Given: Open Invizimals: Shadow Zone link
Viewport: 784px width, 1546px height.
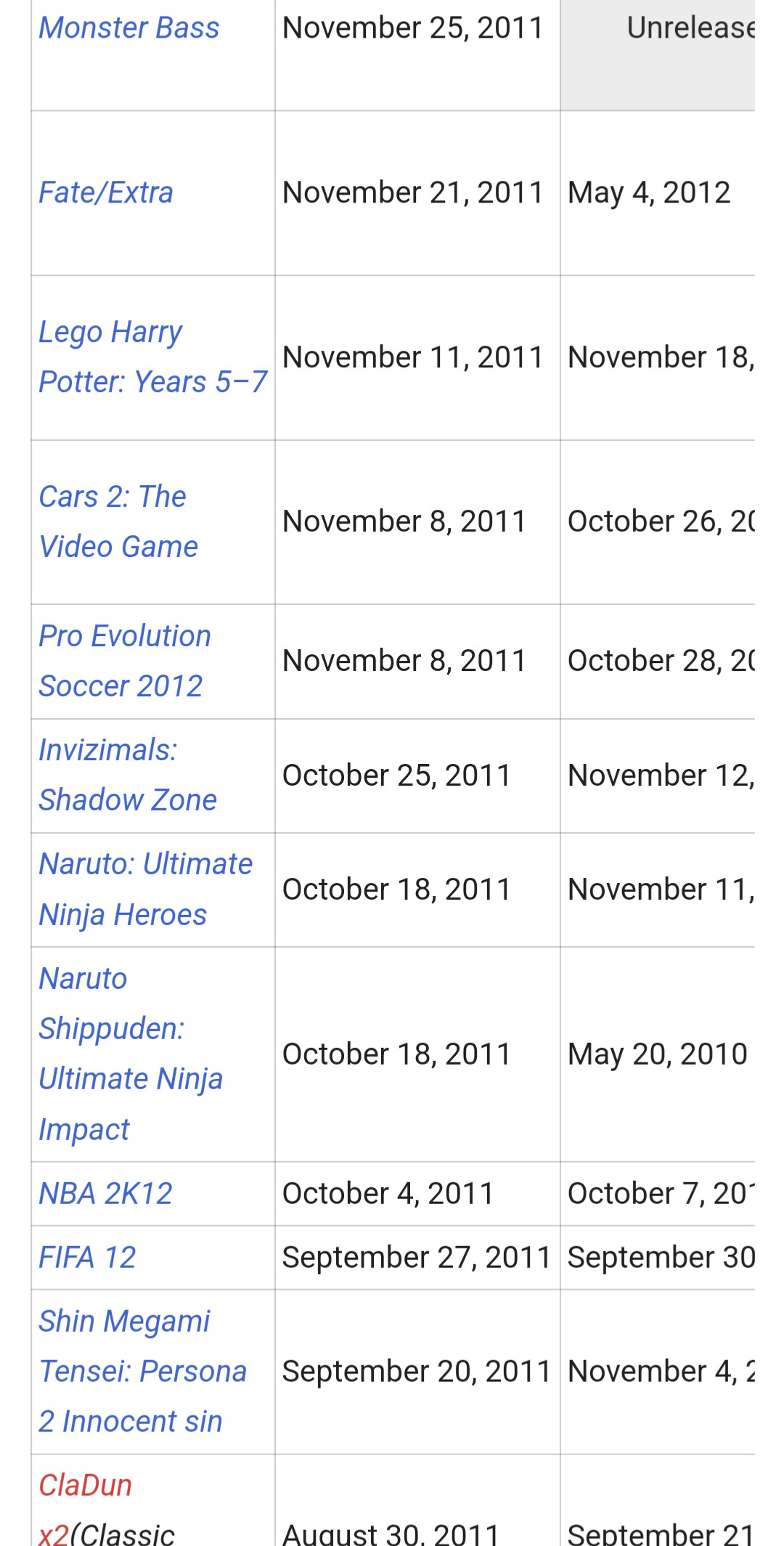Looking at the screenshot, I should (128, 775).
